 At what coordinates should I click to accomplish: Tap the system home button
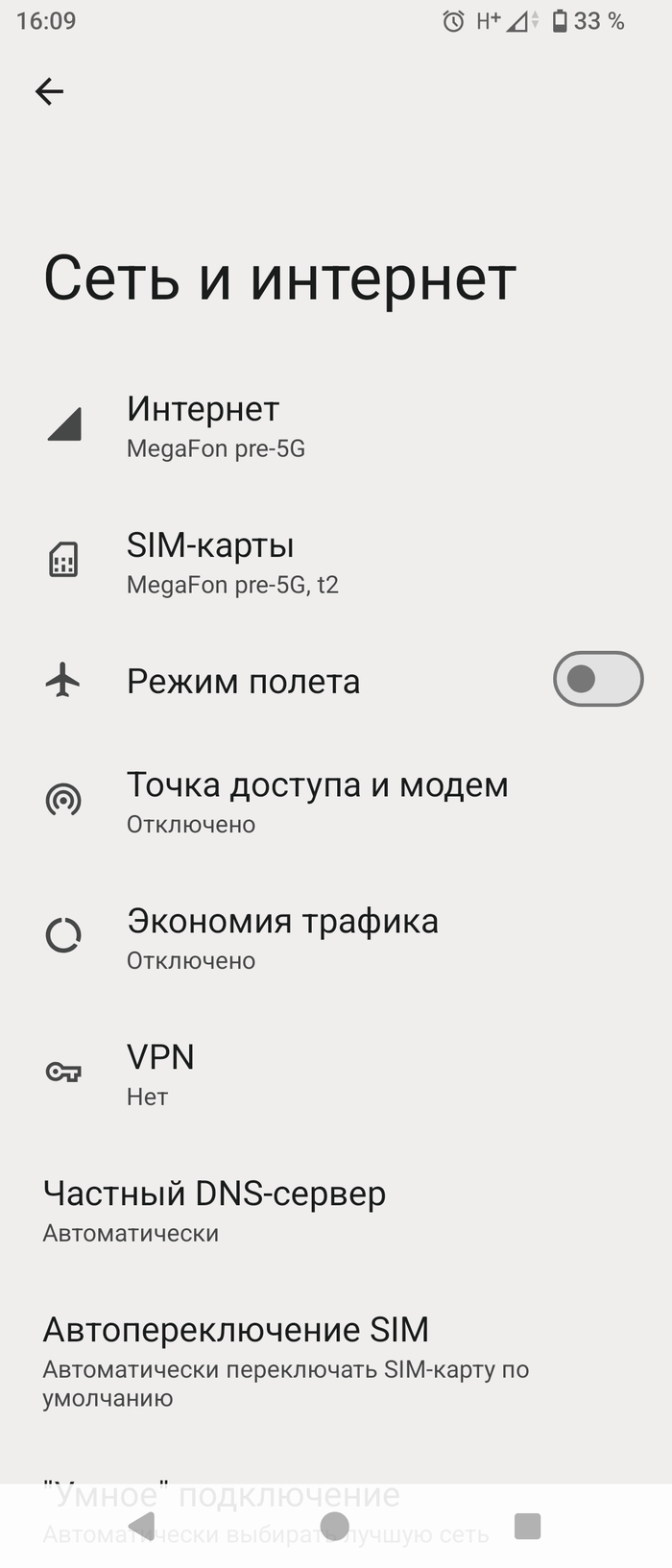[334, 1526]
